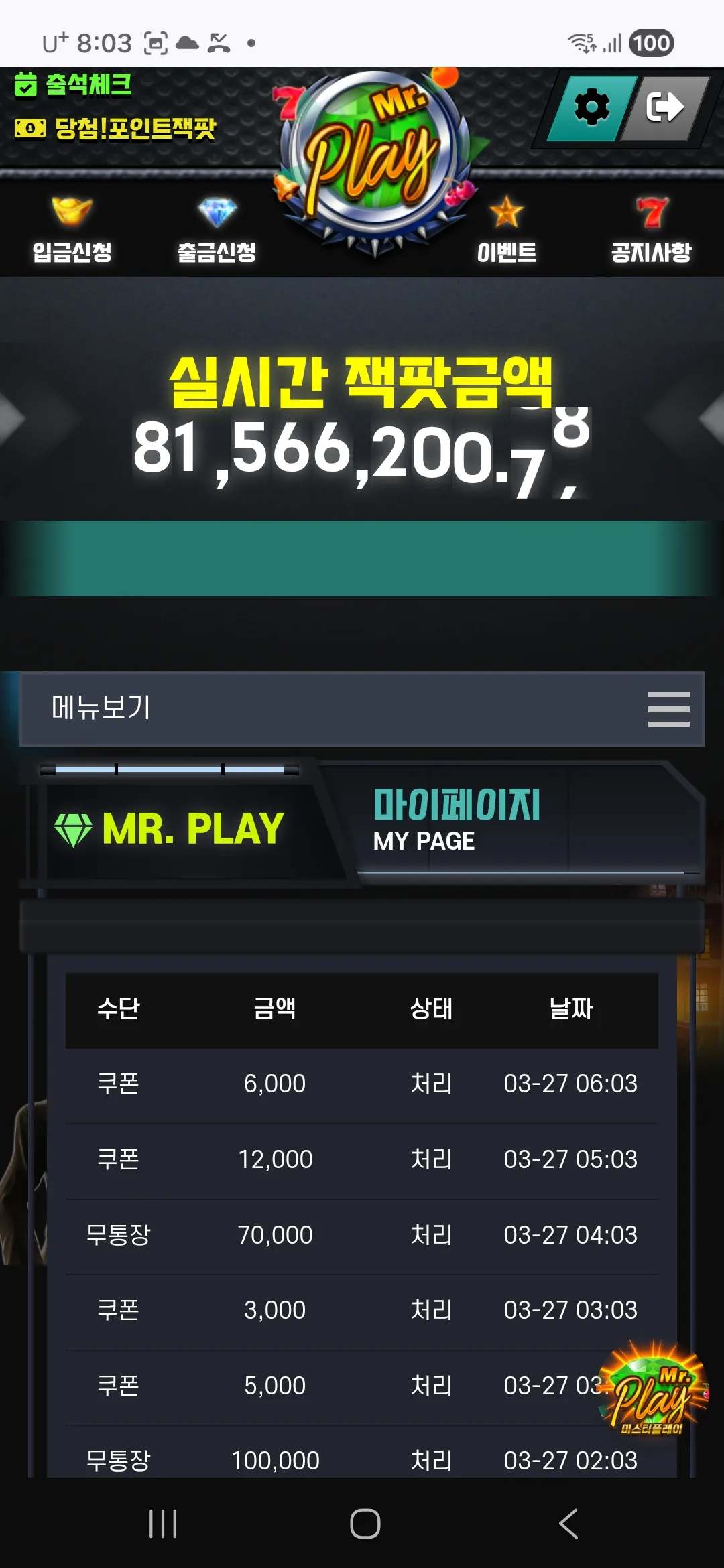The width and height of the screenshot is (724, 1568).
Task: Go back with system back button
Action: pyautogui.click(x=568, y=1524)
